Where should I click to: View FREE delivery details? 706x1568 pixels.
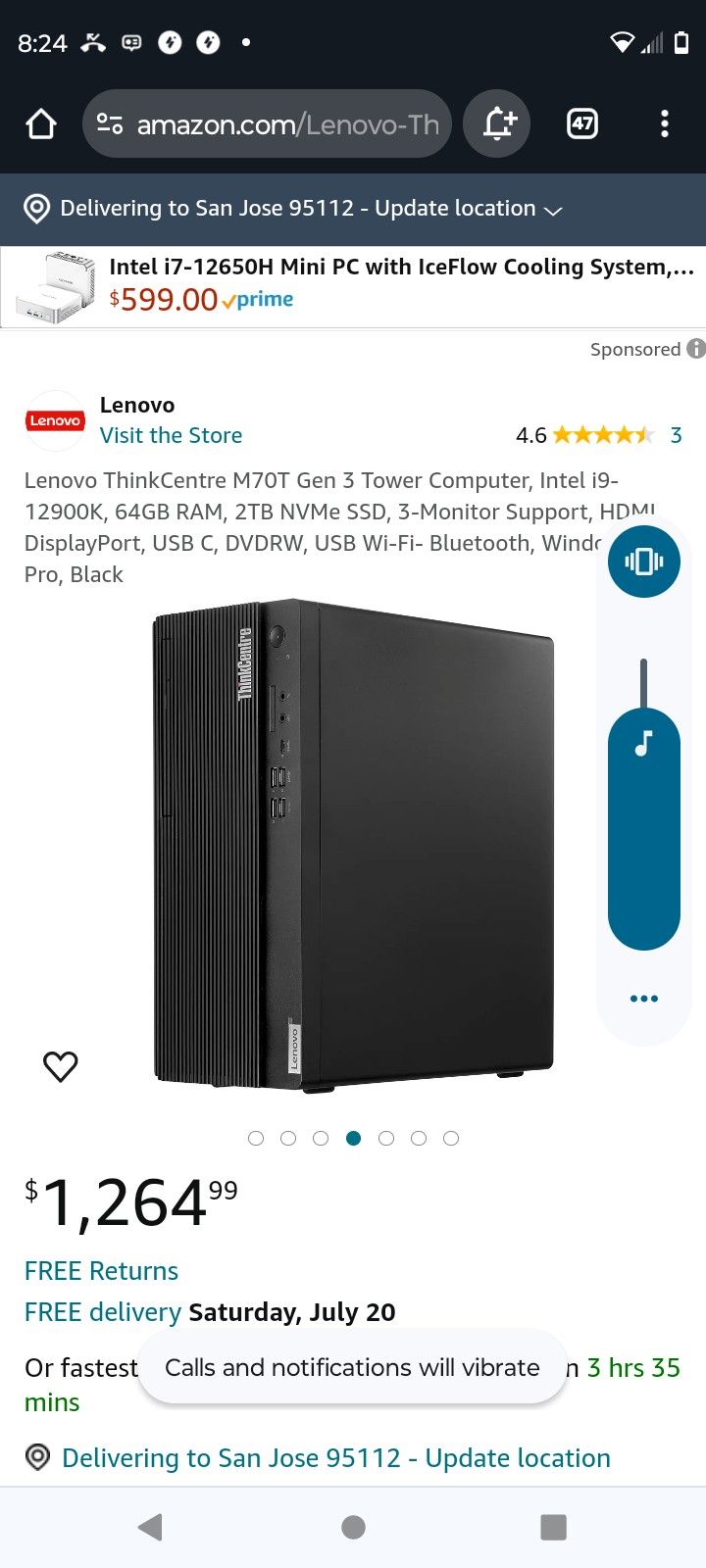click(x=103, y=1312)
